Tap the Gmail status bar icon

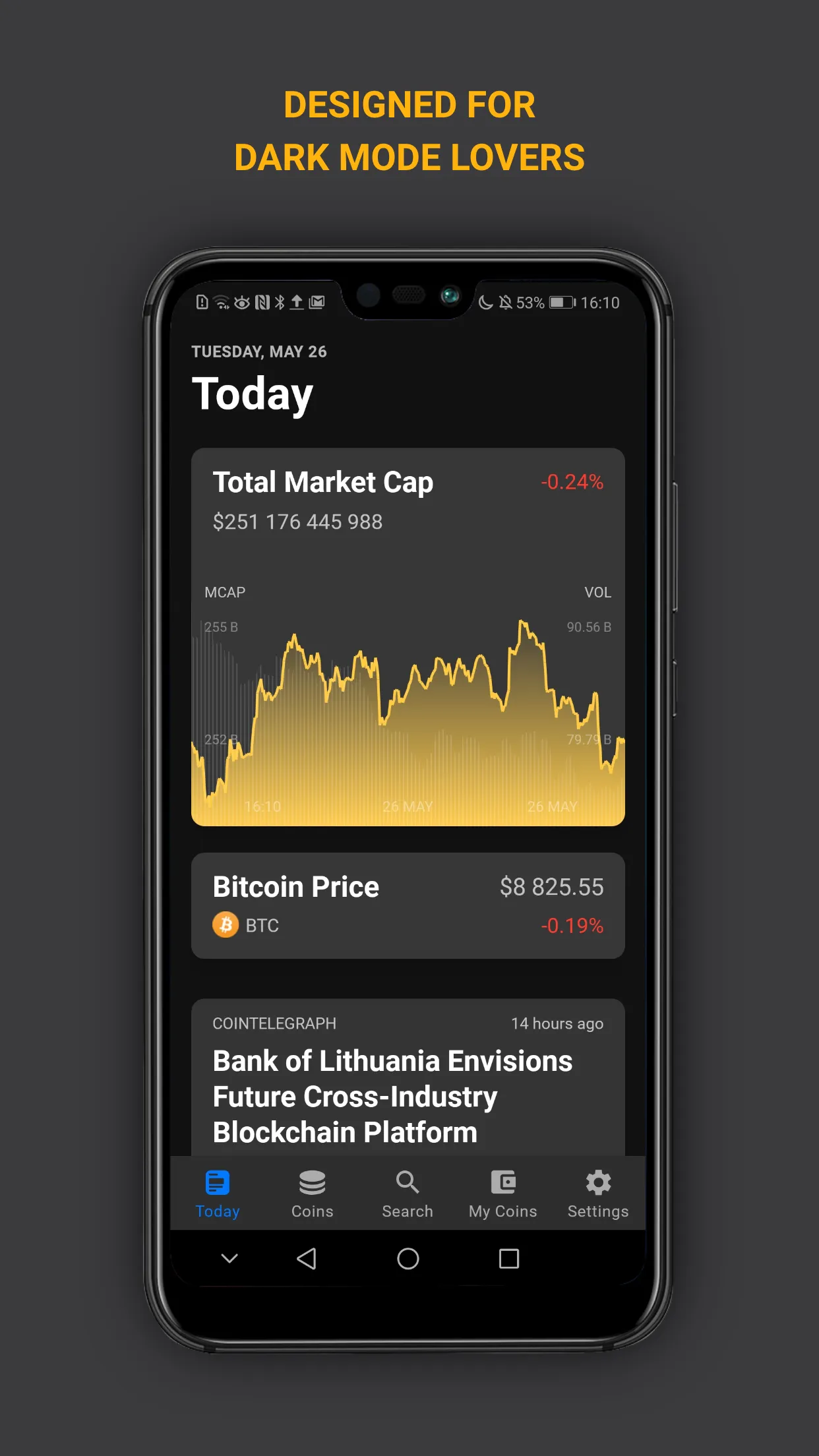(318, 303)
